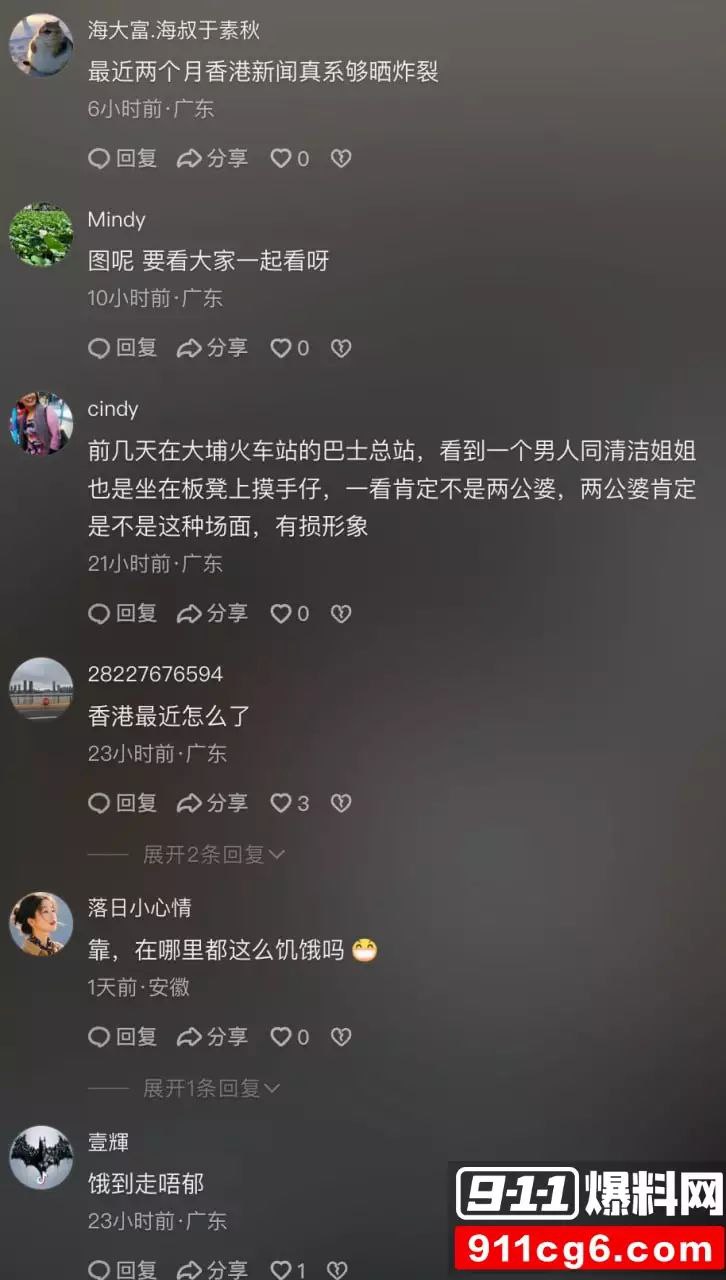Viewport: 726px width, 1280px height.
Task: Reply to 28227676594's comment
Action: point(123,803)
